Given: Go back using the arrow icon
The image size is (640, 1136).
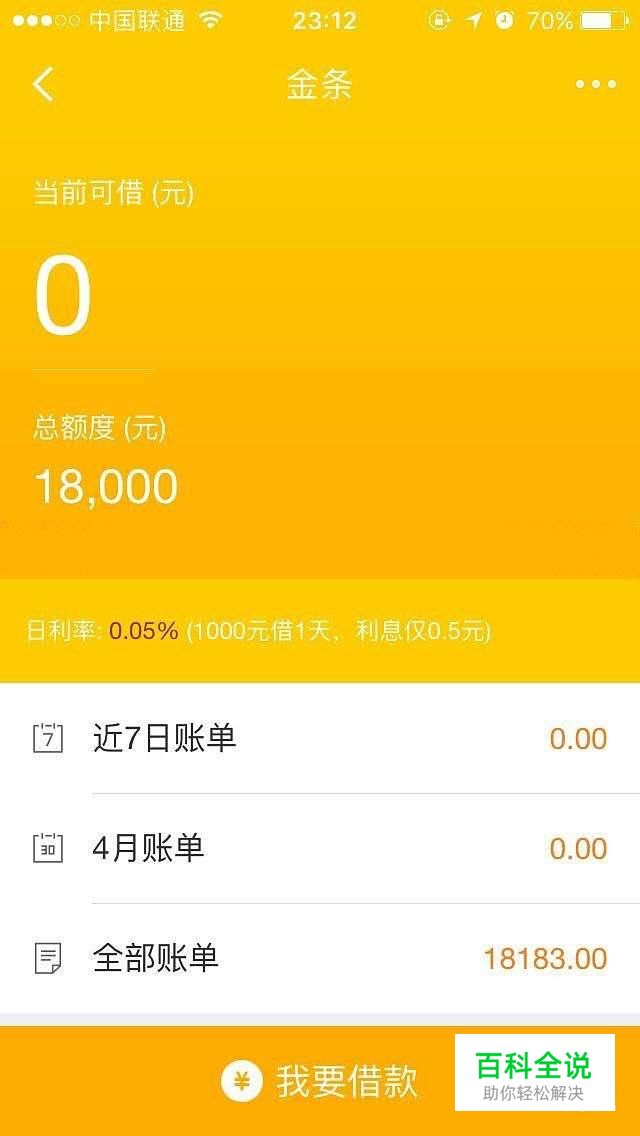Looking at the screenshot, I should click(x=43, y=85).
